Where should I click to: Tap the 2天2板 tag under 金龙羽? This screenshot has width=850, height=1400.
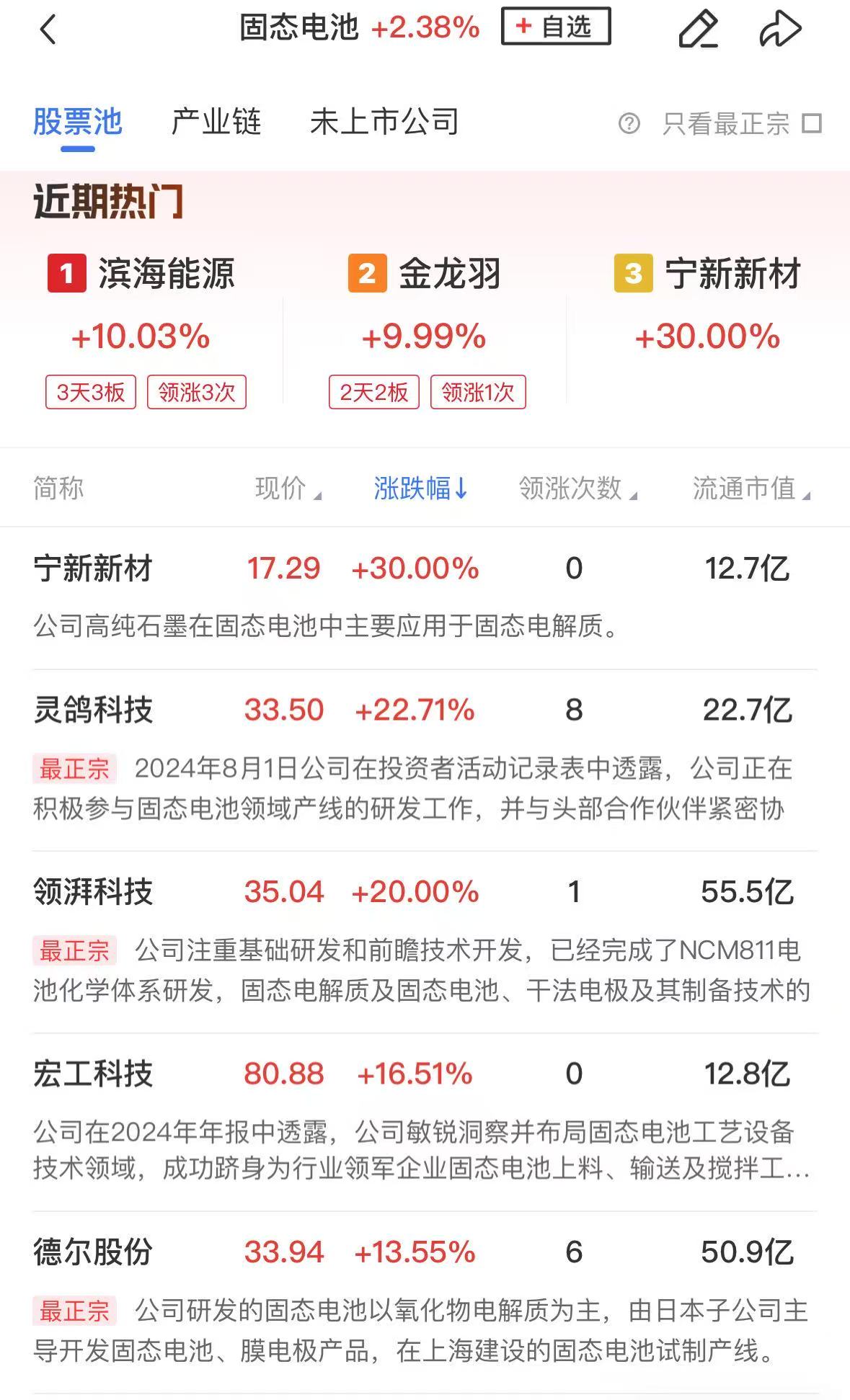click(373, 393)
